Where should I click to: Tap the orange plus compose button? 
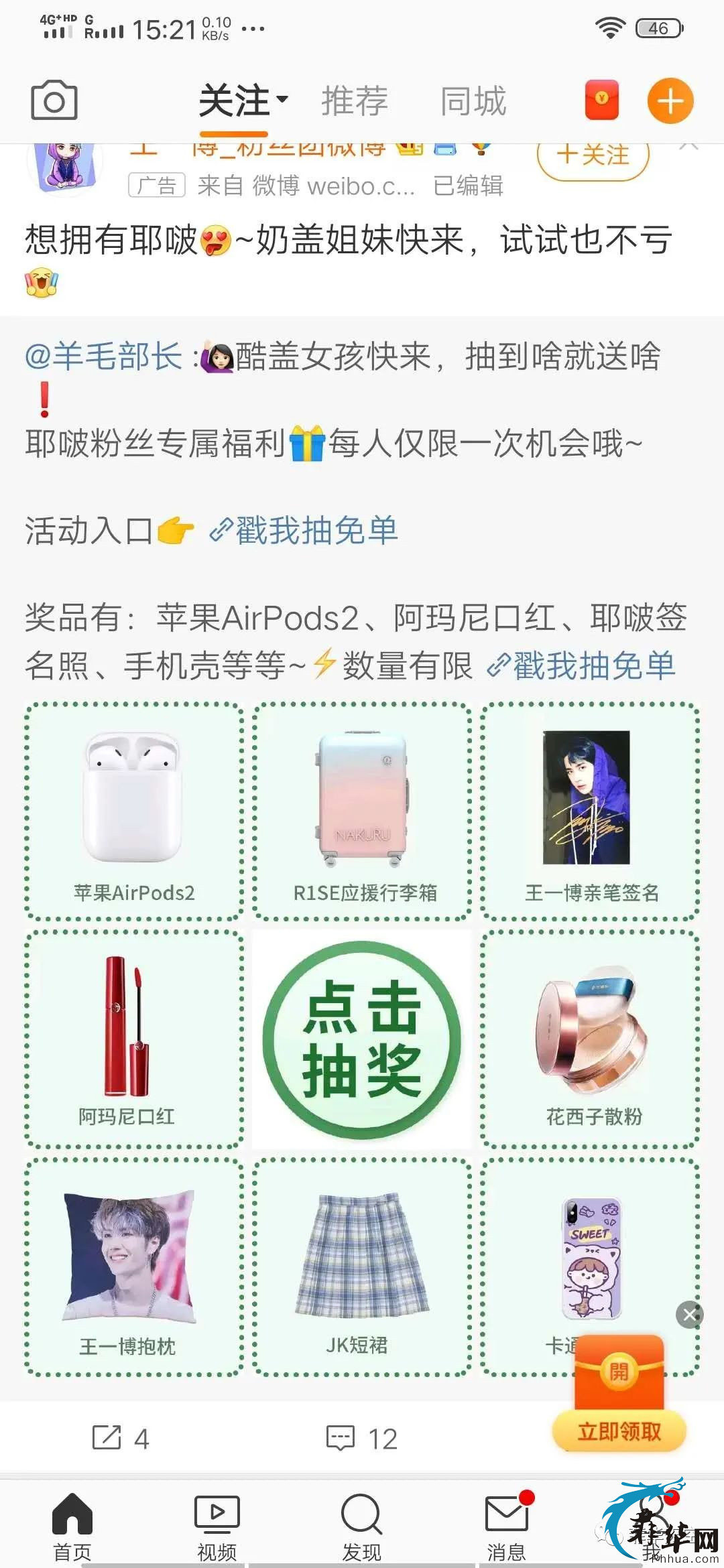click(670, 101)
